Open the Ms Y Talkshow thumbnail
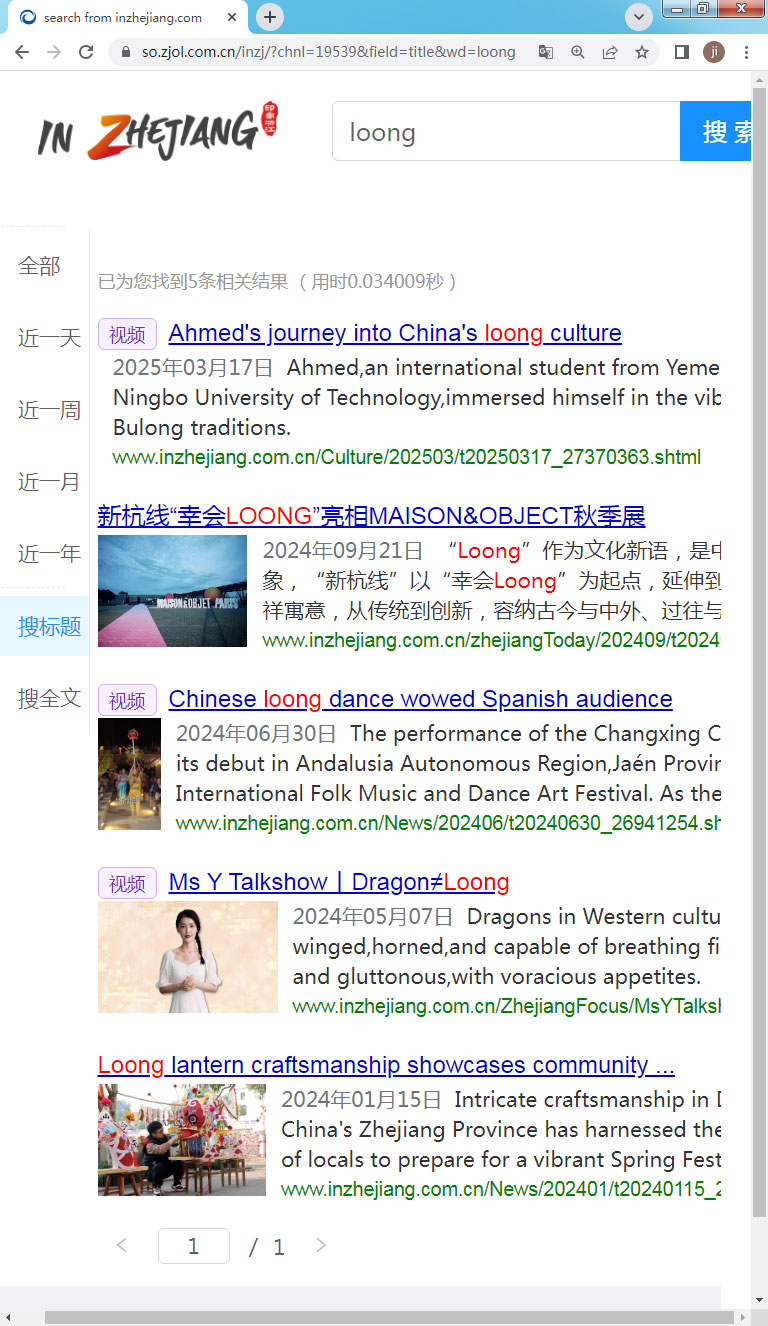The height and width of the screenshot is (1326, 768). (188, 957)
